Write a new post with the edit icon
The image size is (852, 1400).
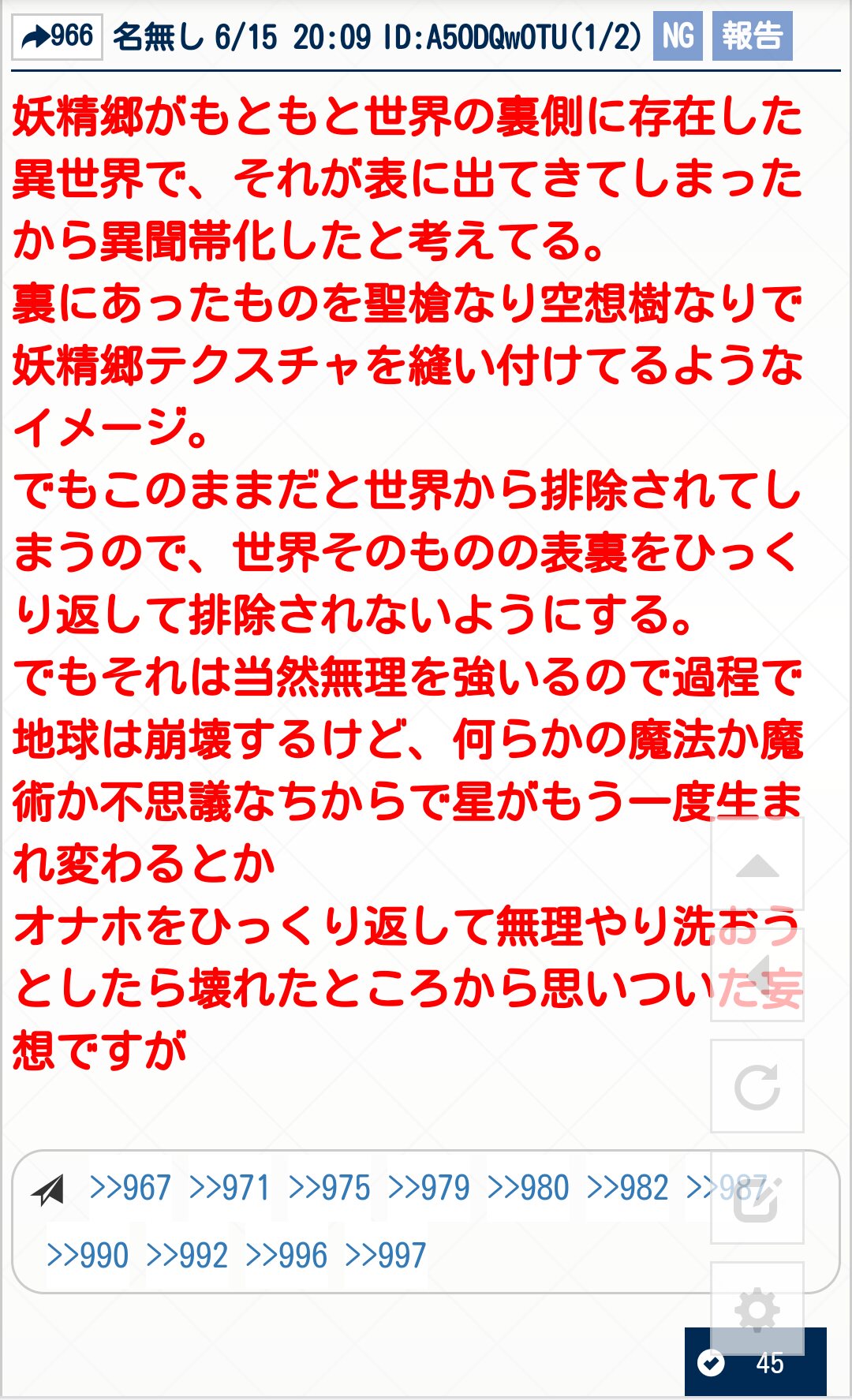tap(757, 1199)
